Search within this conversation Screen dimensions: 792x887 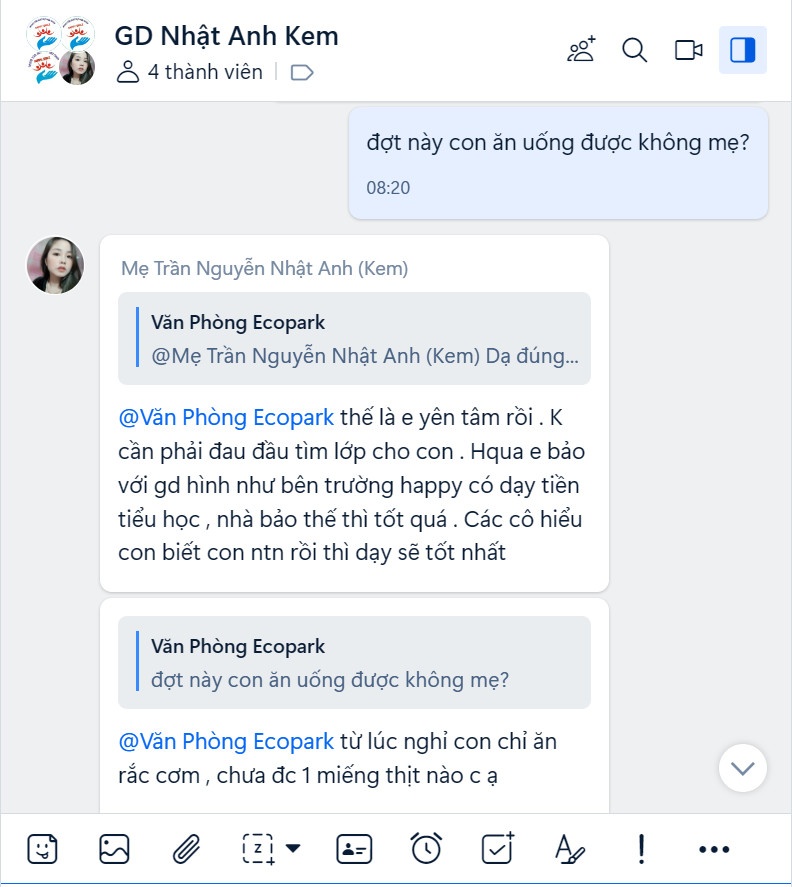[635, 49]
